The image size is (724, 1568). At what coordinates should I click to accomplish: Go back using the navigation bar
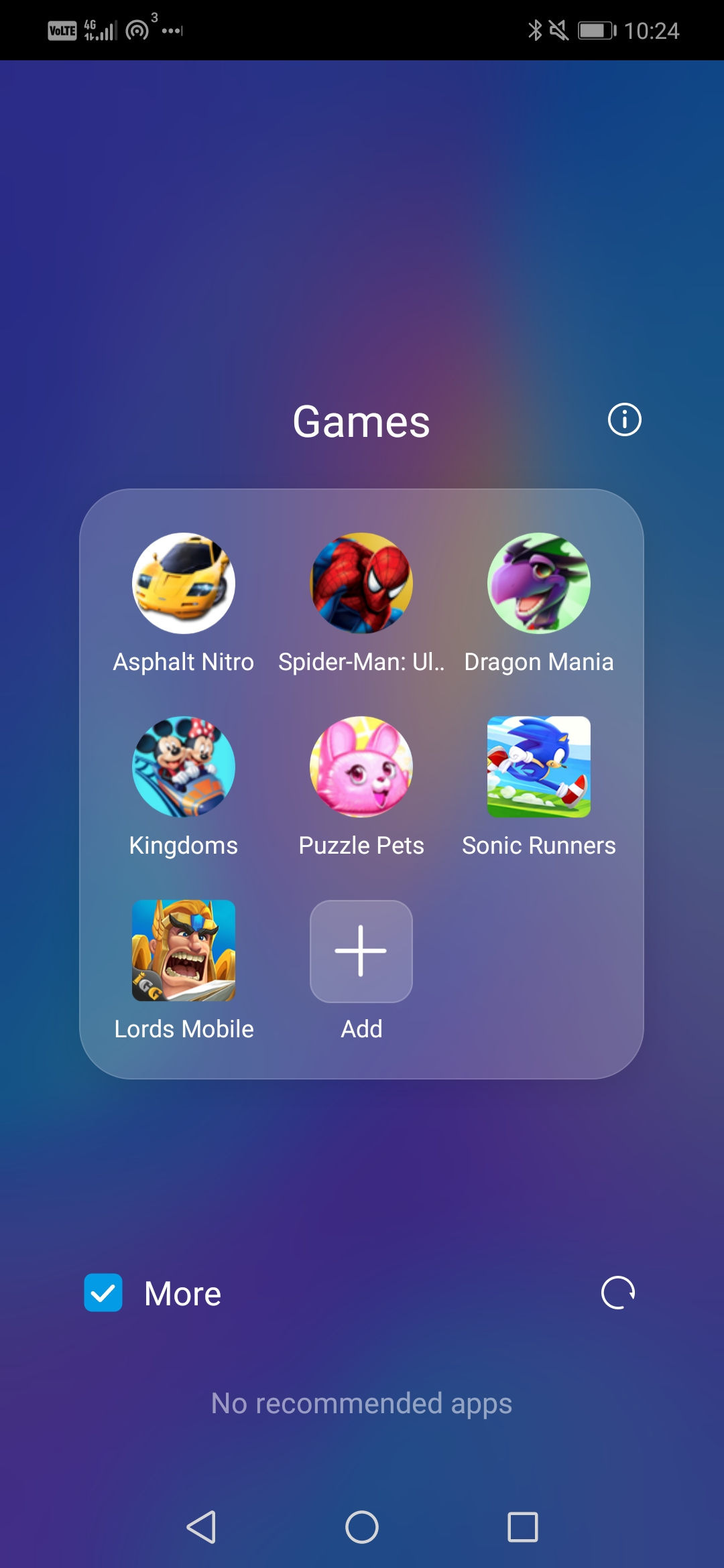[x=201, y=1527]
